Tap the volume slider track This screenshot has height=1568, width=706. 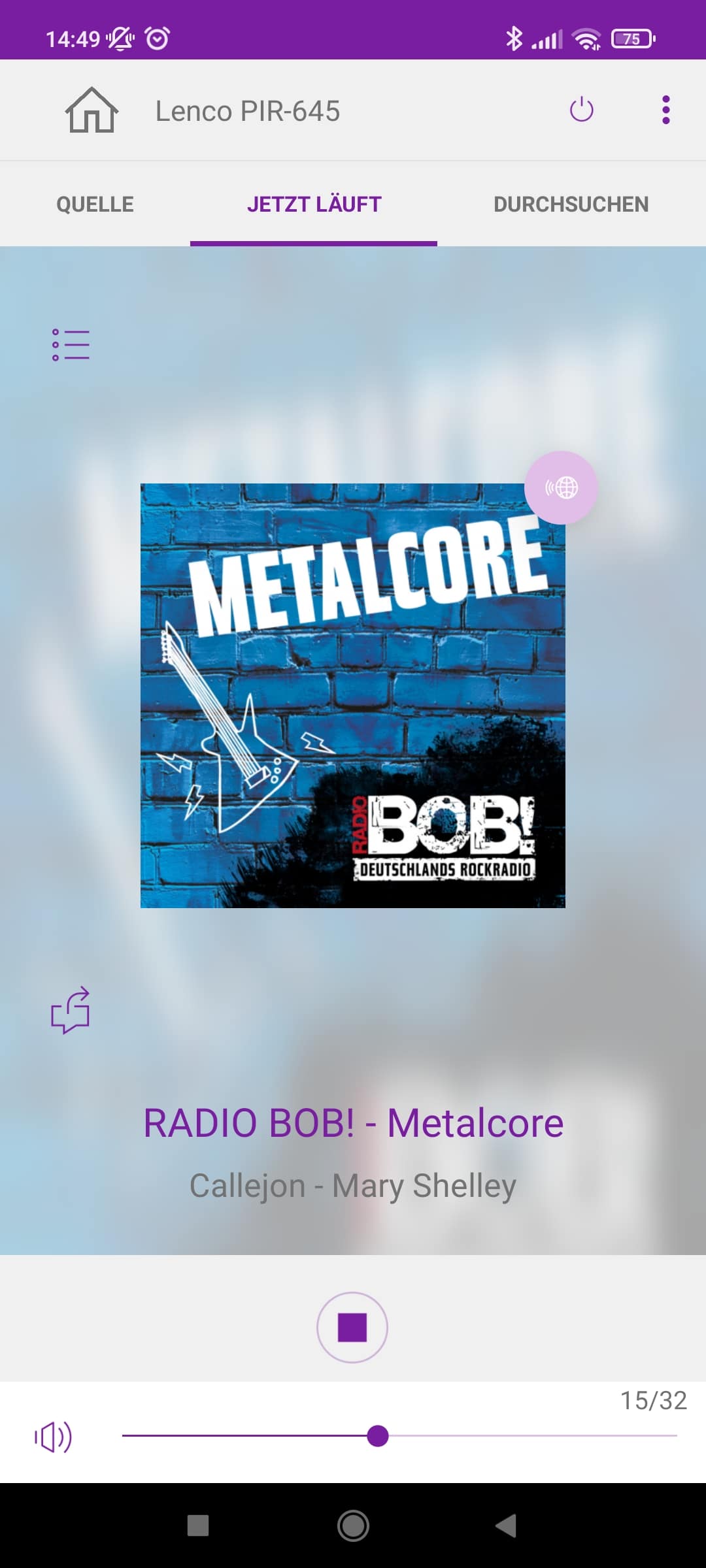[x=523, y=1436]
